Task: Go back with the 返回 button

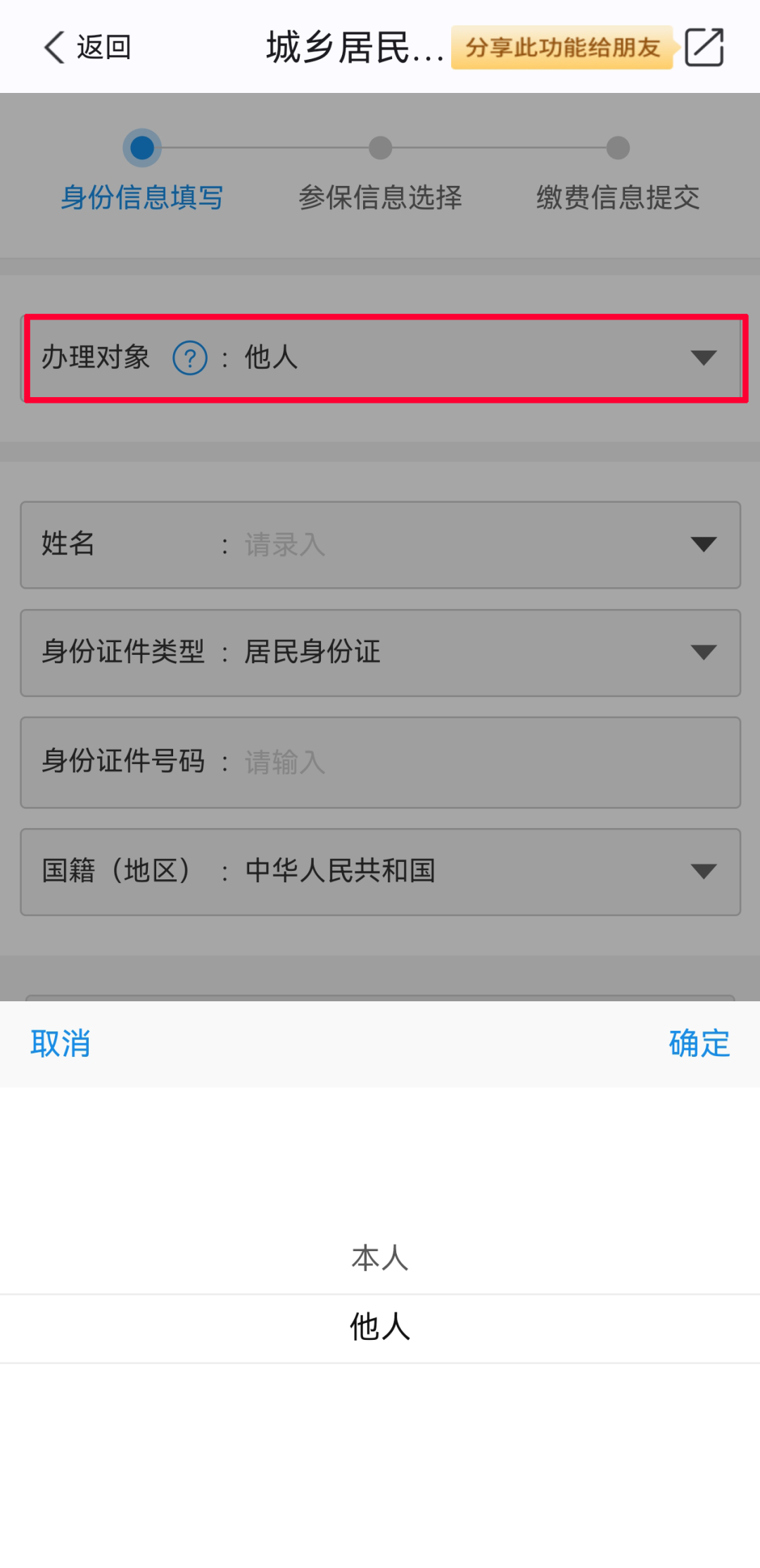Action: (x=87, y=47)
